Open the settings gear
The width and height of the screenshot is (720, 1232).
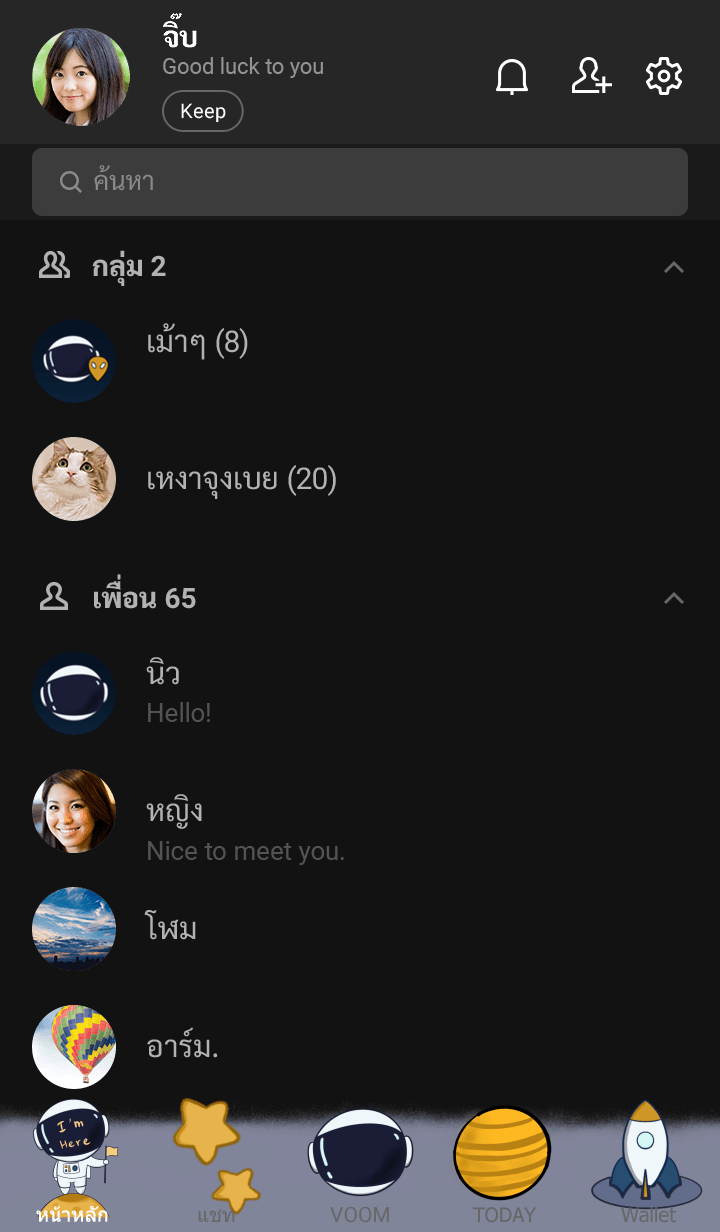pos(664,77)
